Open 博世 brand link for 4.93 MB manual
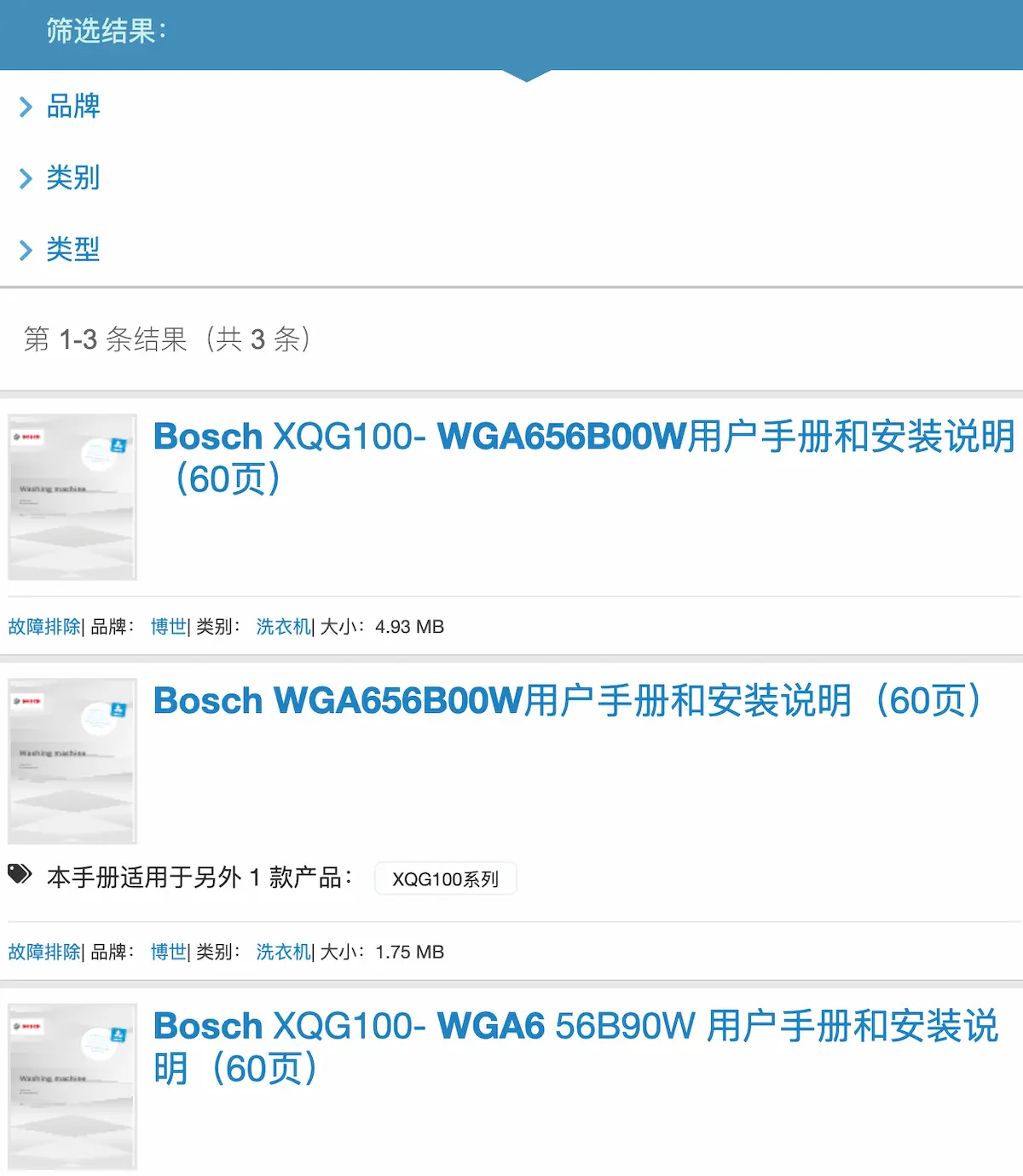The width and height of the screenshot is (1023, 1176). [168, 627]
